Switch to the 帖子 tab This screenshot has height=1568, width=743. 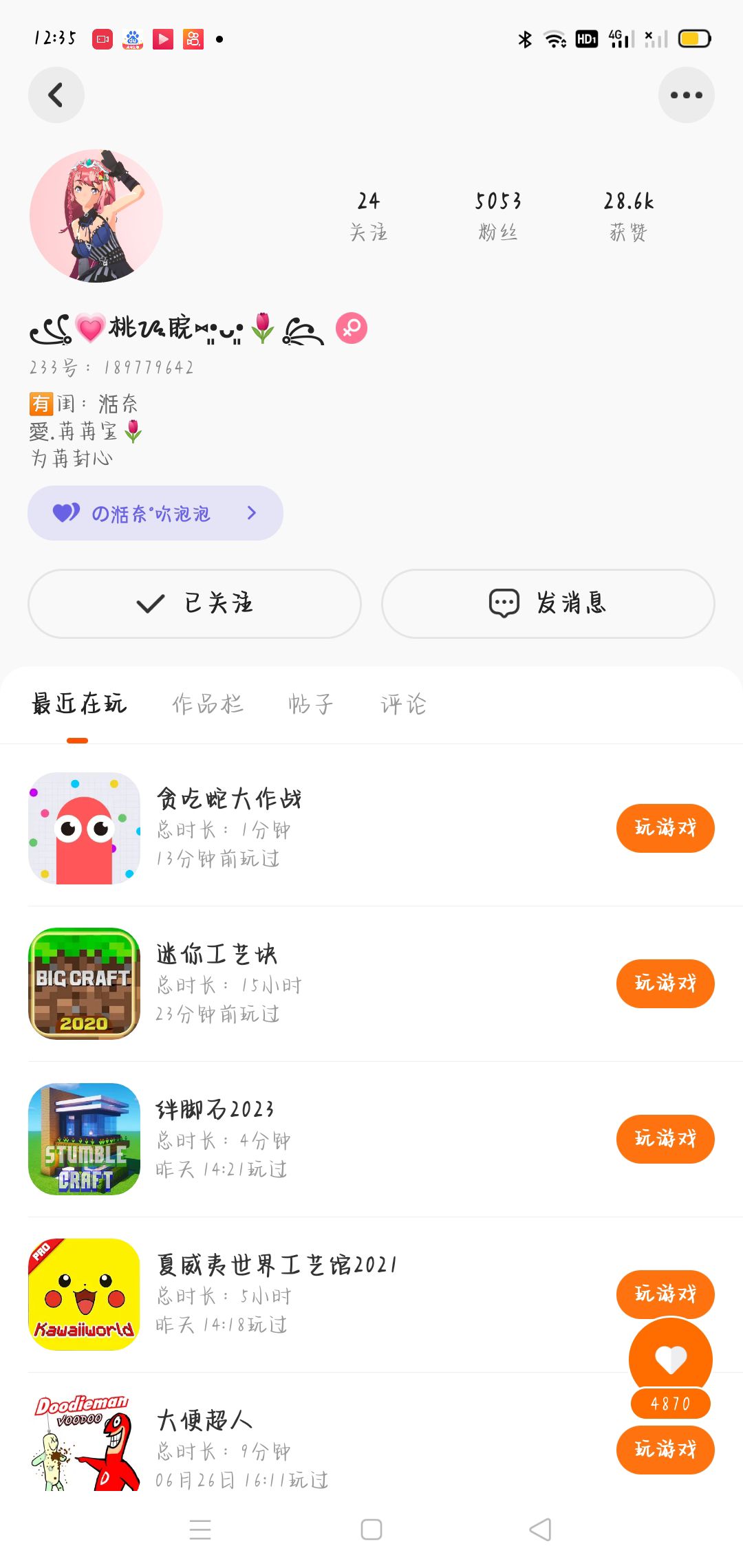[310, 704]
